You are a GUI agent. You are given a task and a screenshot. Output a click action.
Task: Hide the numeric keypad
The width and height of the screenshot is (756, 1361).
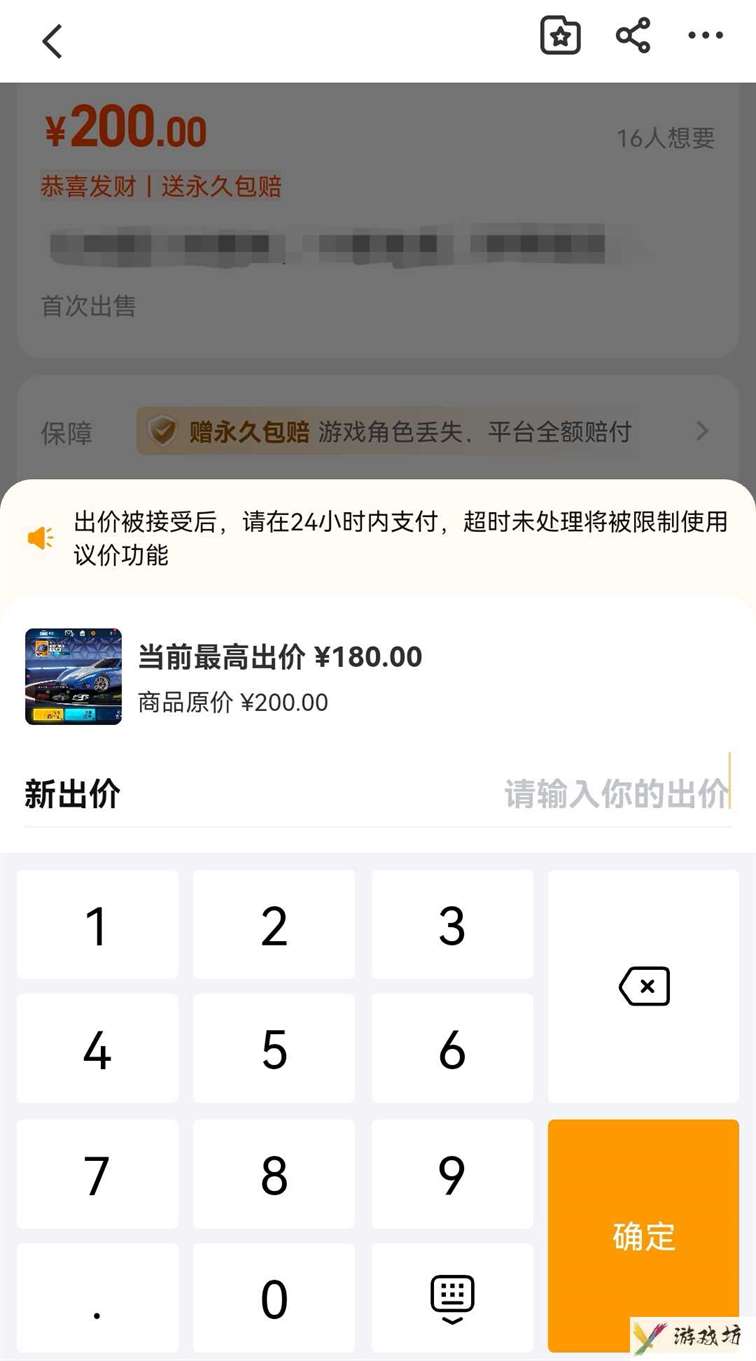(452, 1298)
